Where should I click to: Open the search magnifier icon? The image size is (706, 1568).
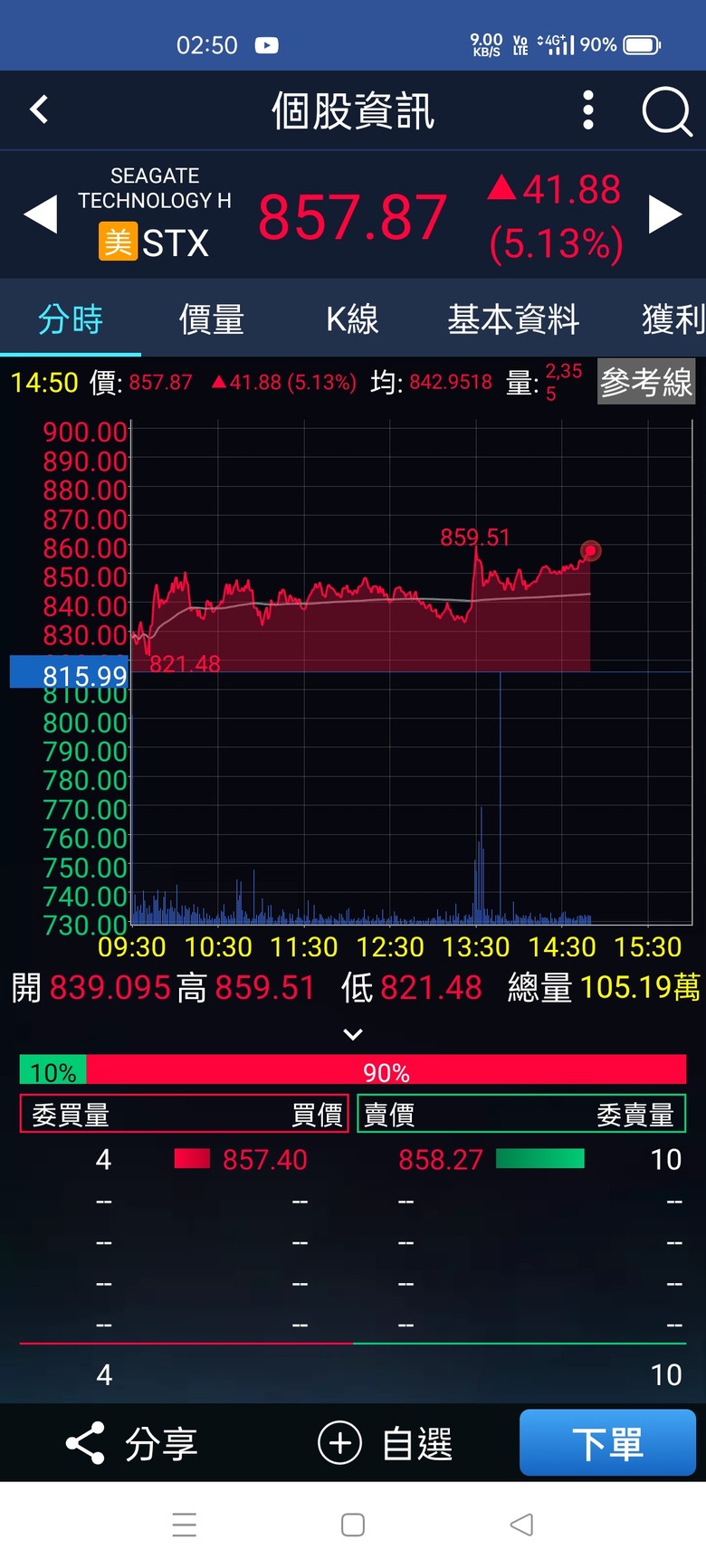click(667, 111)
